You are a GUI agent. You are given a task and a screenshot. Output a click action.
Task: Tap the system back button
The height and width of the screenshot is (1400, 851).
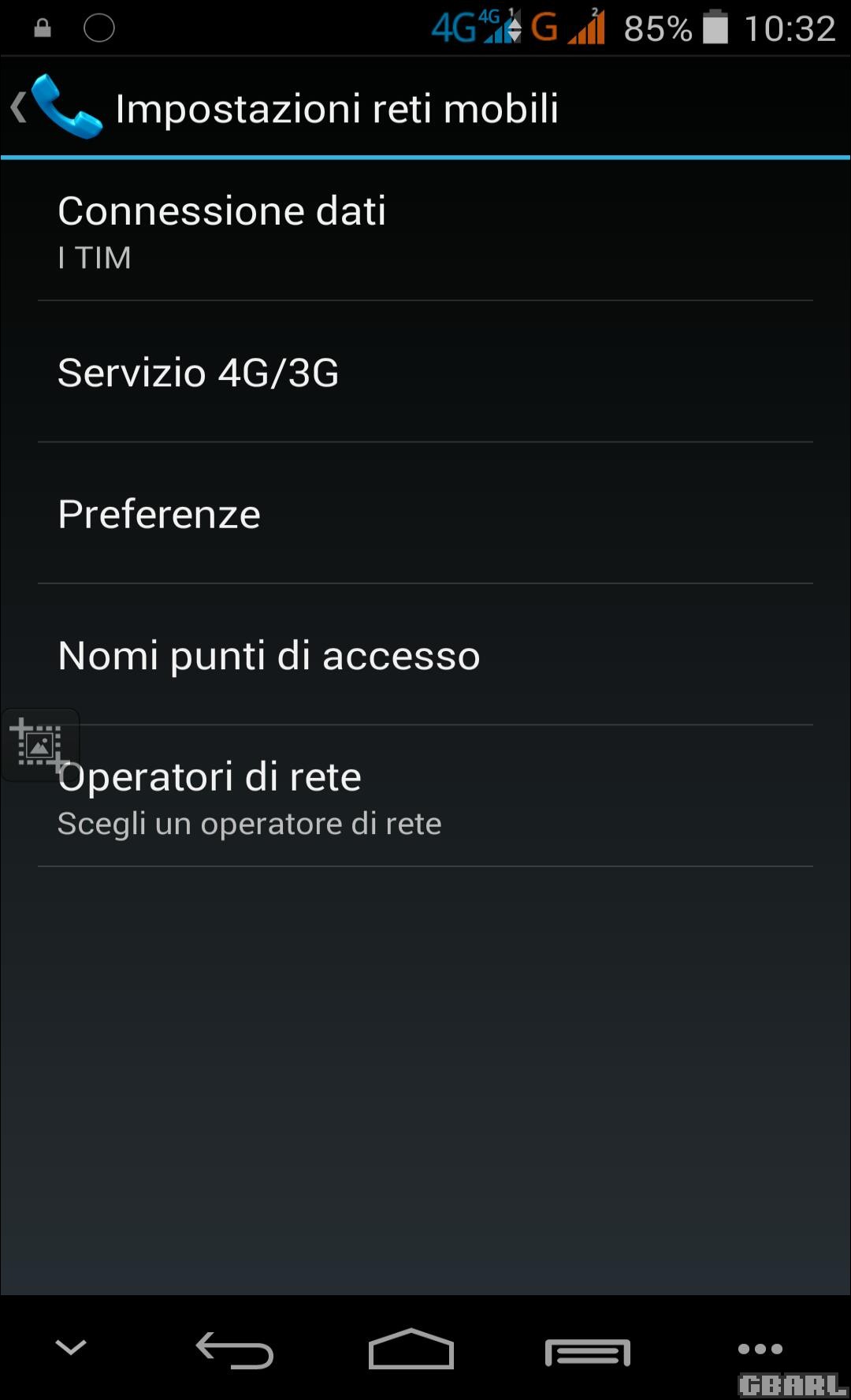pyautogui.click(x=235, y=1350)
